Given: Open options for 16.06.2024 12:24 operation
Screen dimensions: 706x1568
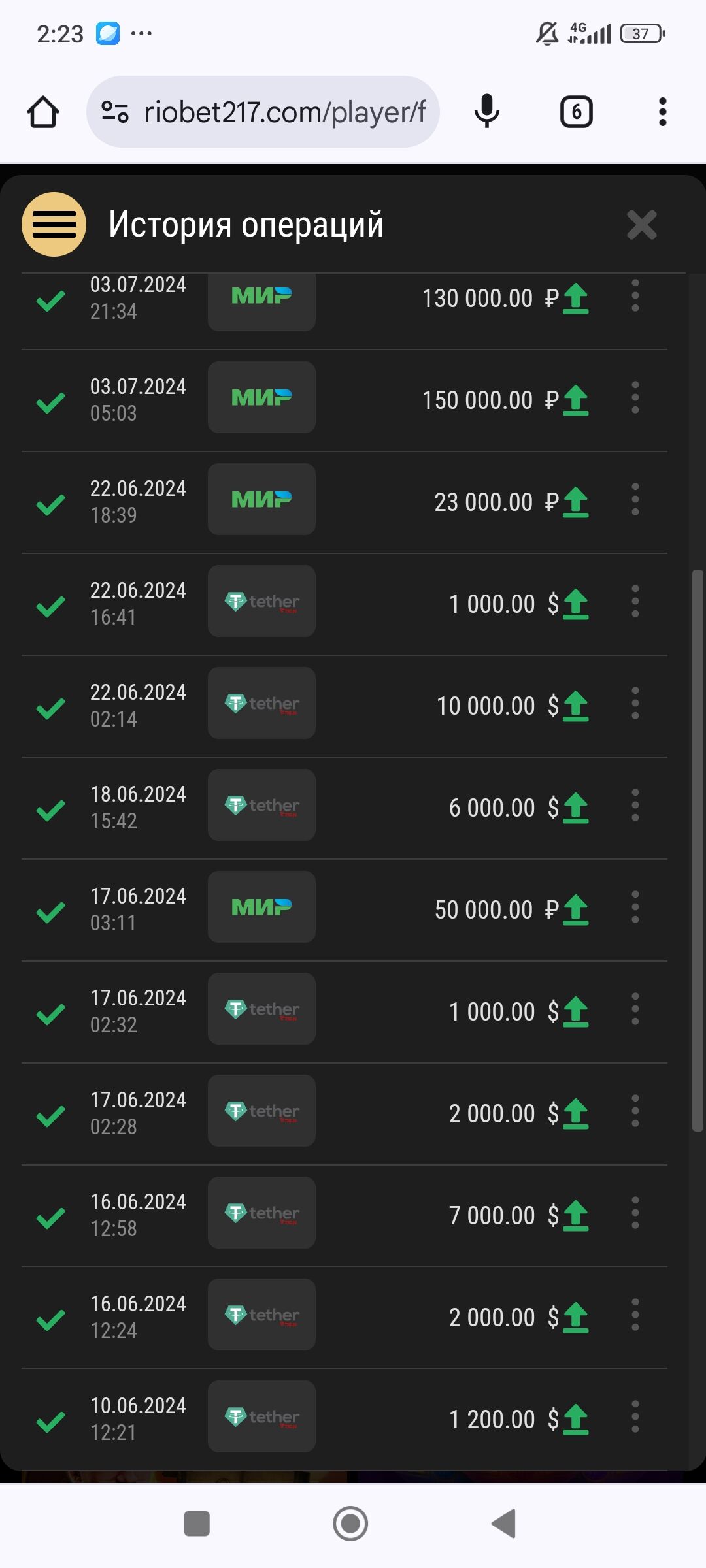Looking at the screenshot, I should (x=635, y=1315).
